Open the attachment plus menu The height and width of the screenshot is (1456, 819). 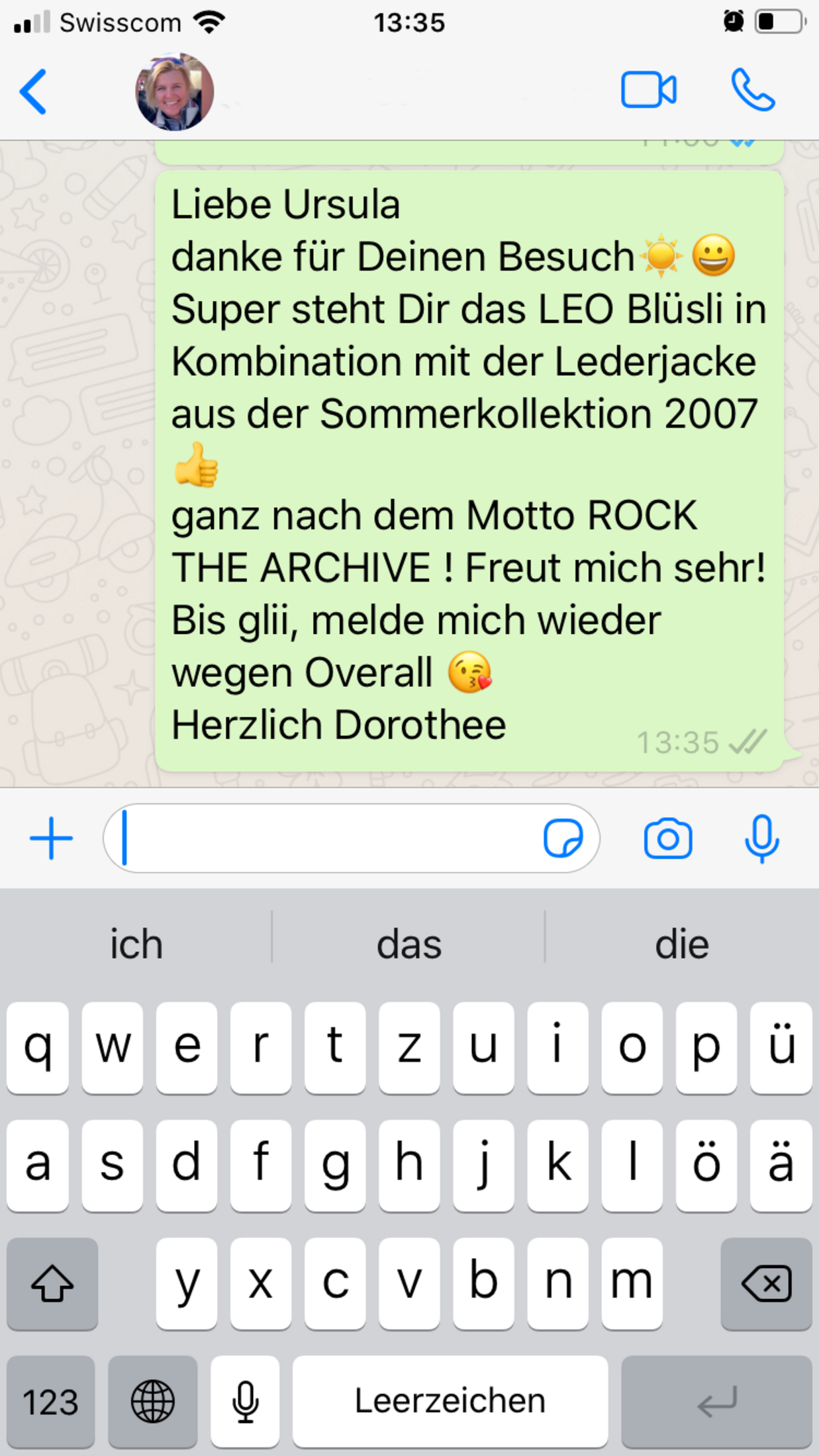click(x=51, y=839)
